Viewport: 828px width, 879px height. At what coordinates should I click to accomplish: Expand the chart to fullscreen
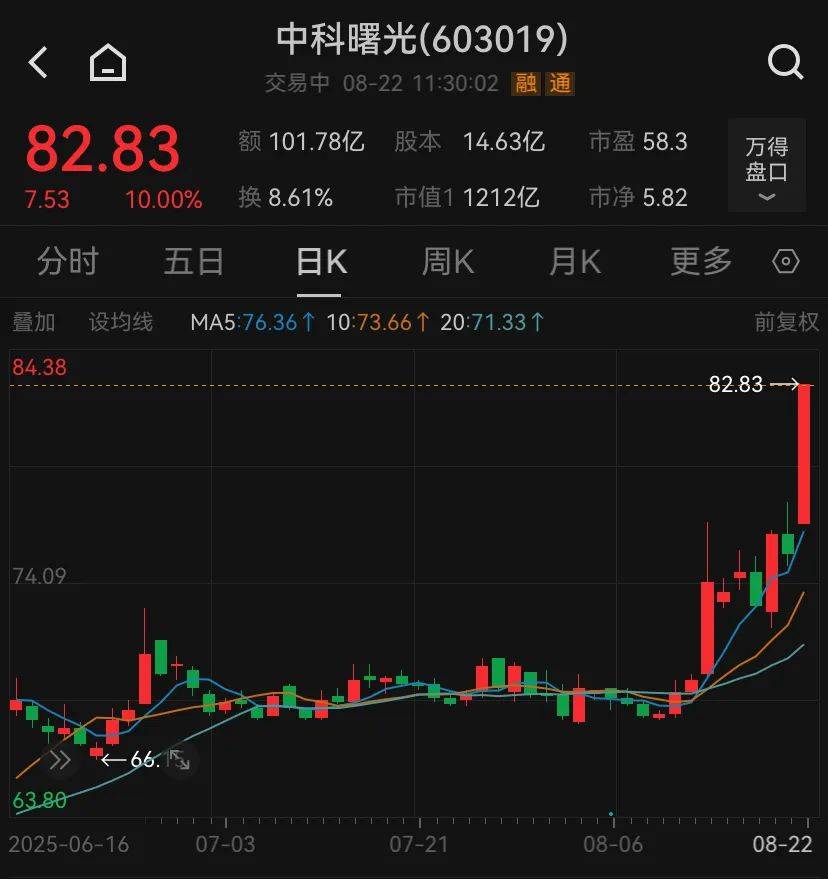point(179,760)
